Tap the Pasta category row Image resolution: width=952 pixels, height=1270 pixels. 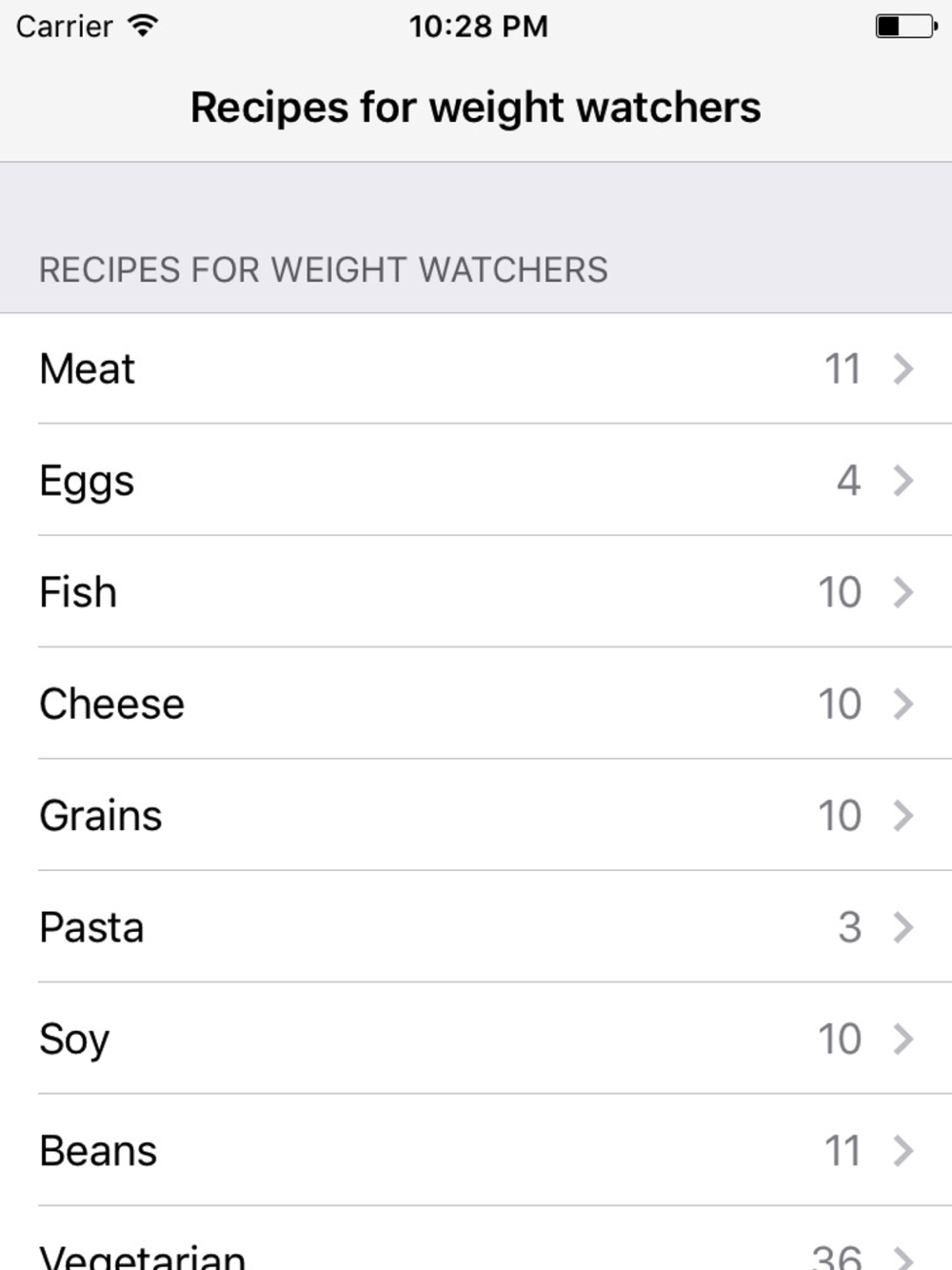click(476, 927)
